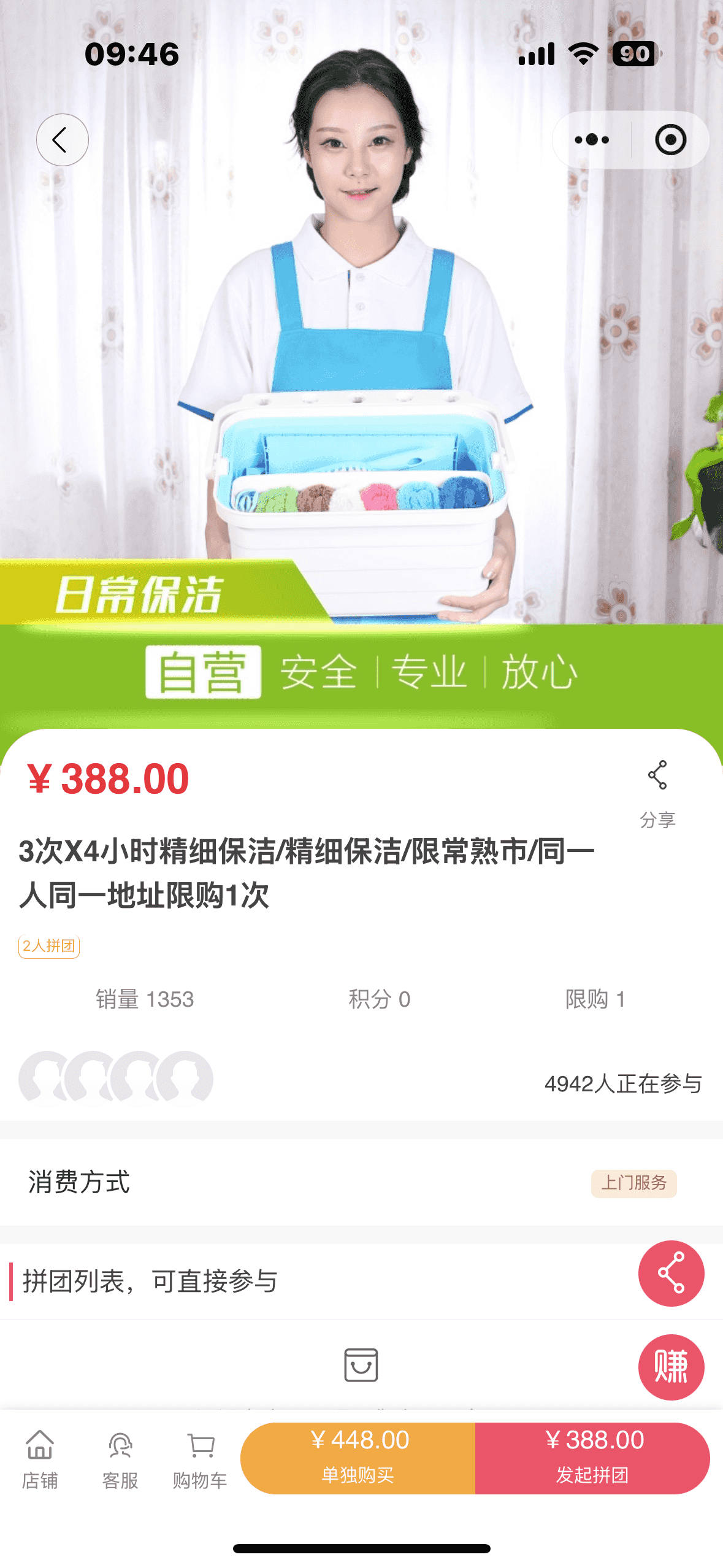Open the 店铺 store page
Image resolution: width=723 pixels, height=1568 pixels.
40,1459
